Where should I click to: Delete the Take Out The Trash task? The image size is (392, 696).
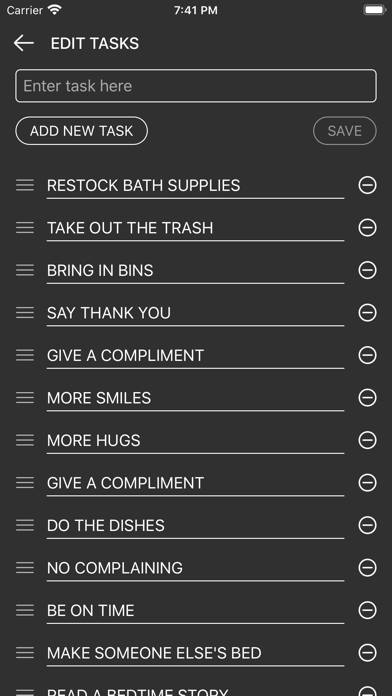(367, 228)
